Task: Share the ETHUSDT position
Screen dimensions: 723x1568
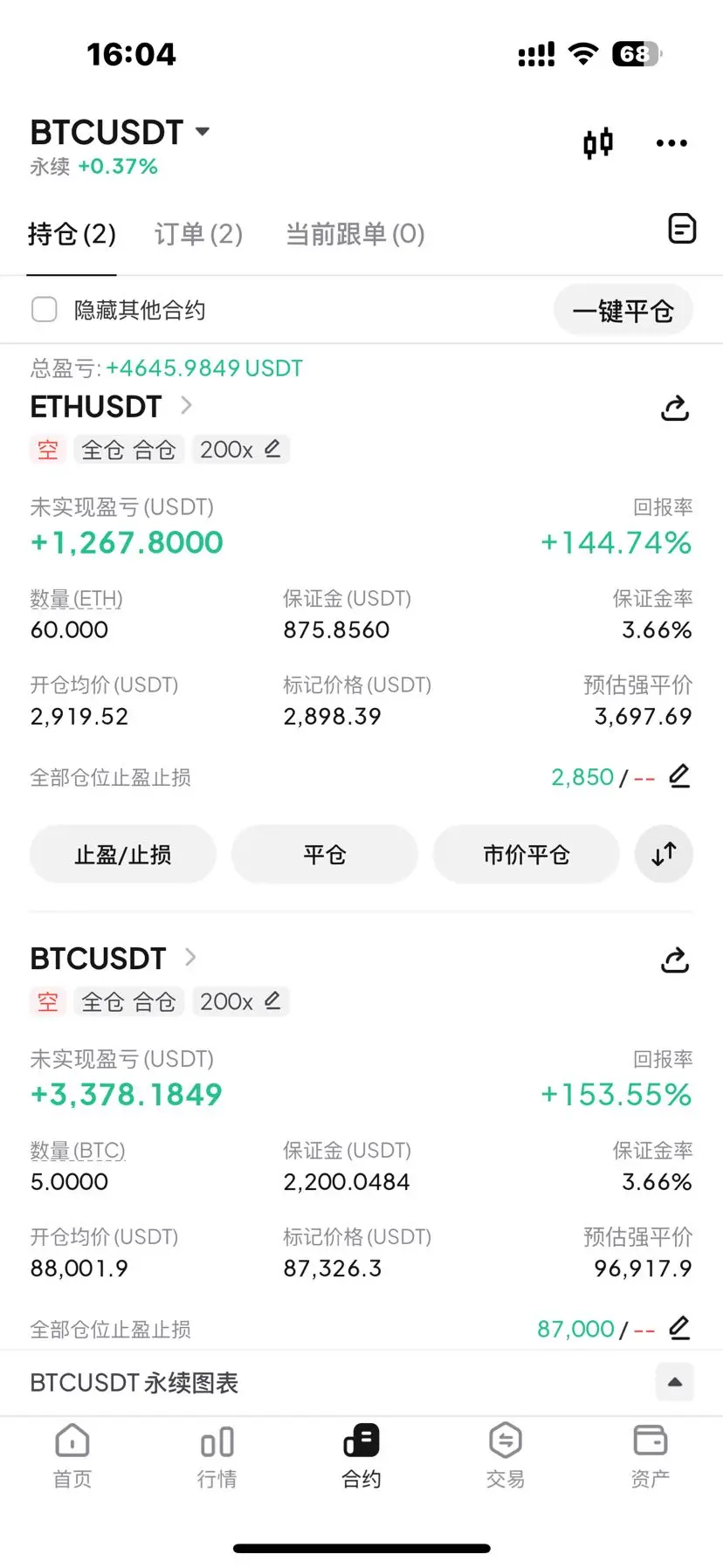Action: coord(675,408)
